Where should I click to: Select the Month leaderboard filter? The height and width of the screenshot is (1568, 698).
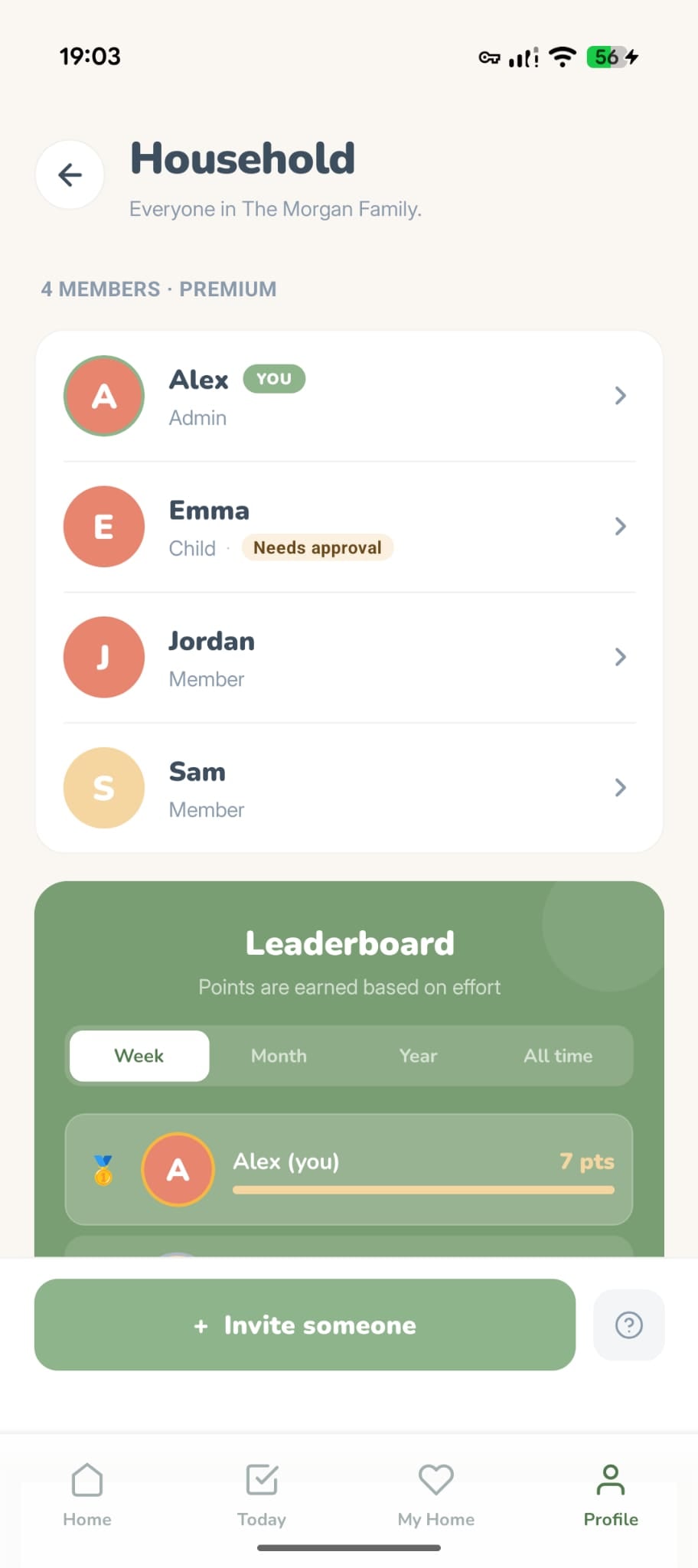coord(279,1056)
